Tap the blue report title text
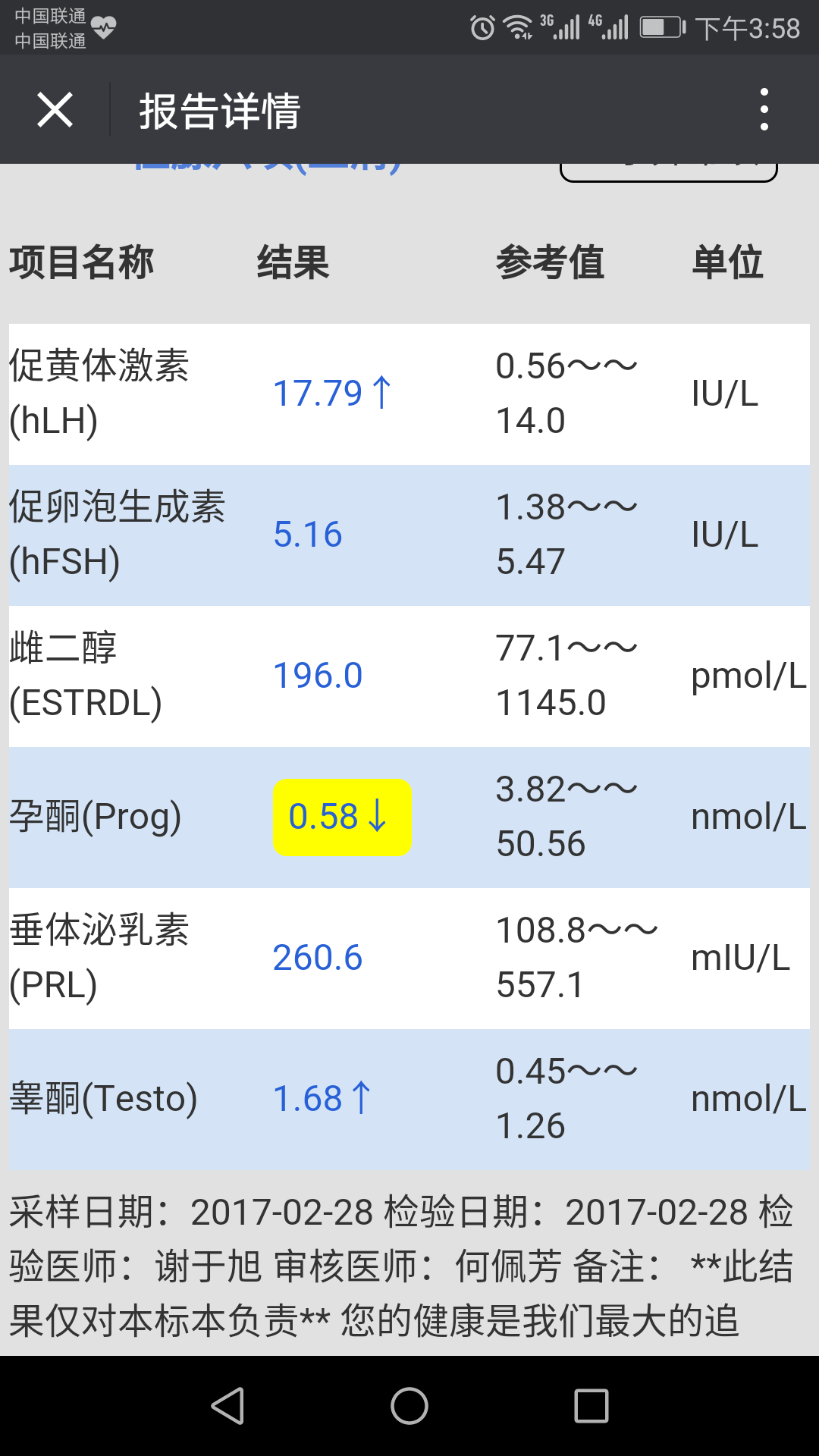This screenshot has width=819, height=1456. click(x=265, y=165)
